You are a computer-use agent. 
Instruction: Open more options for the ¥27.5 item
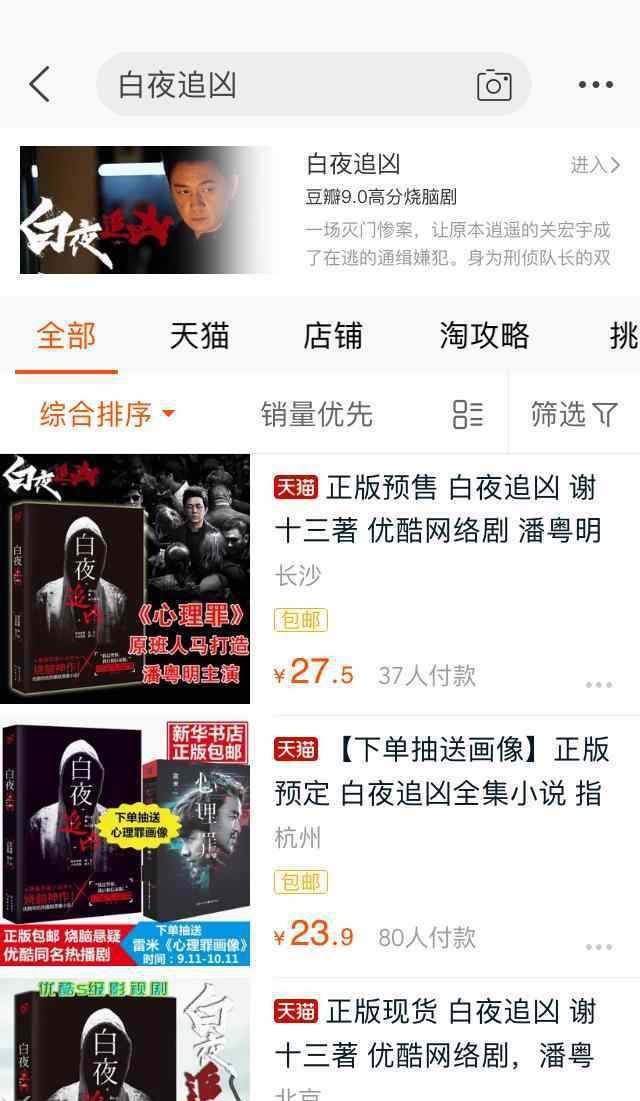click(x=599, y=685)
